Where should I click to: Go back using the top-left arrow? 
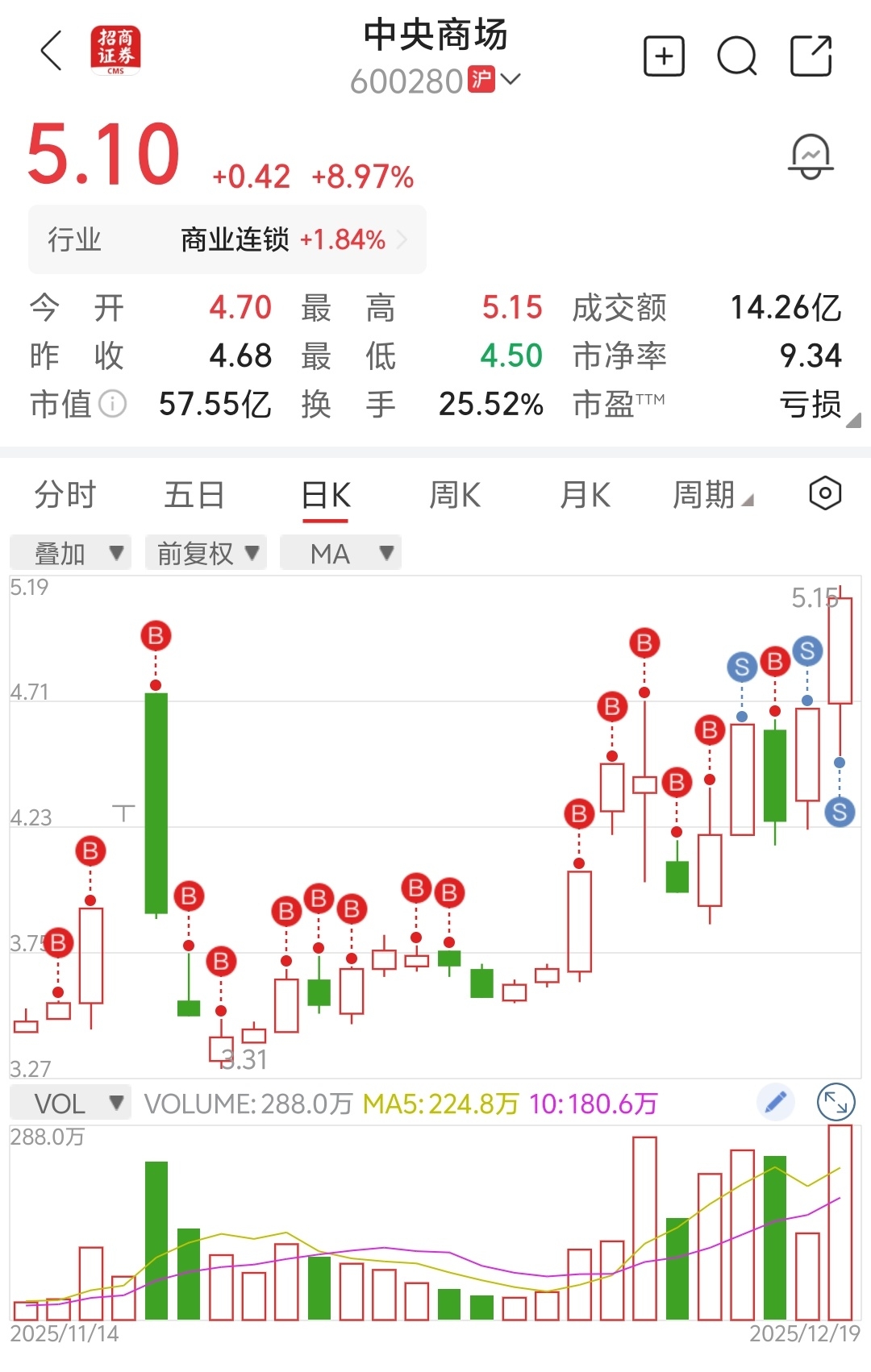pos(52,52)
